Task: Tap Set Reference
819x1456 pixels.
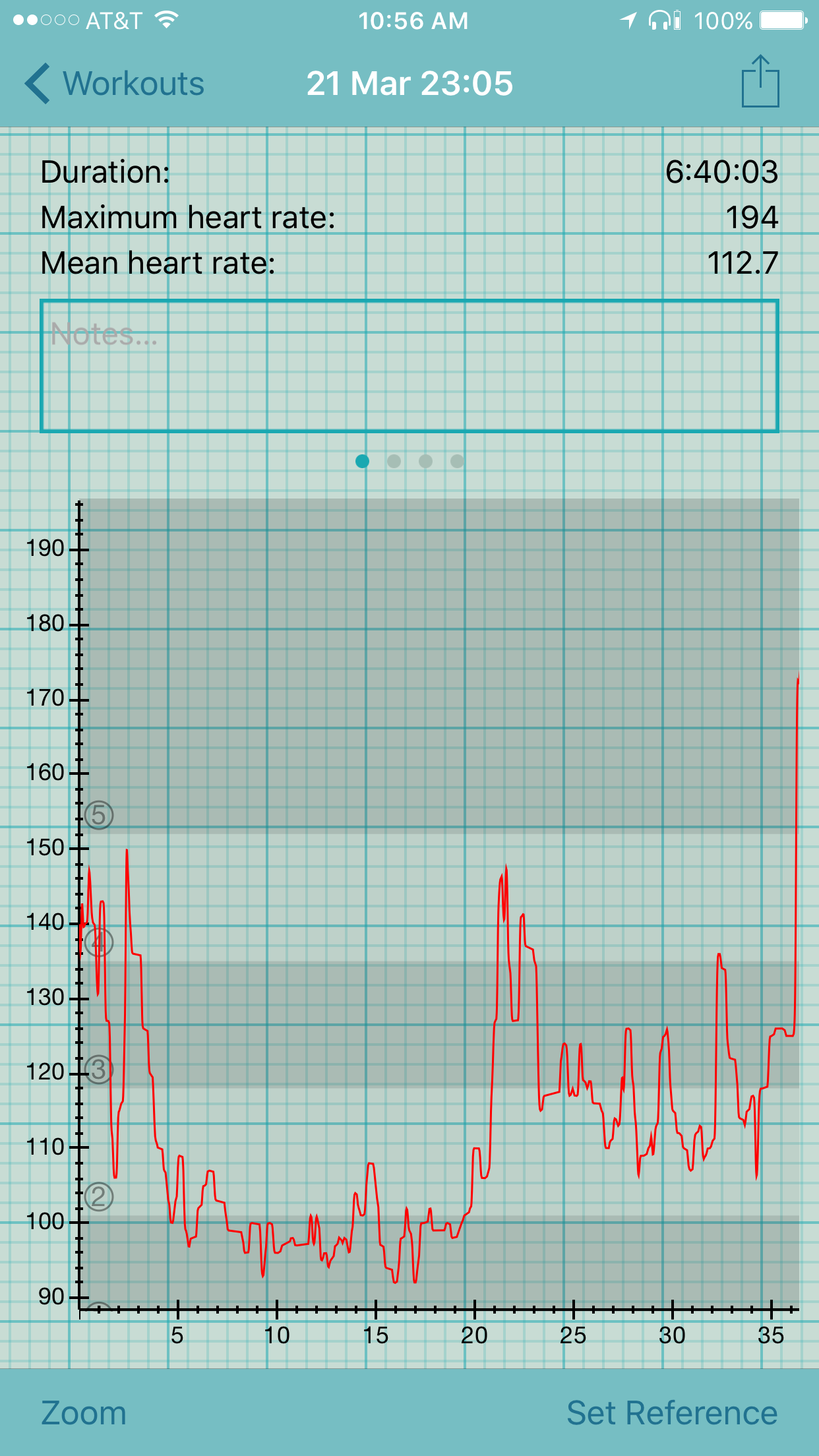Action: click(x=672, y=1413)
